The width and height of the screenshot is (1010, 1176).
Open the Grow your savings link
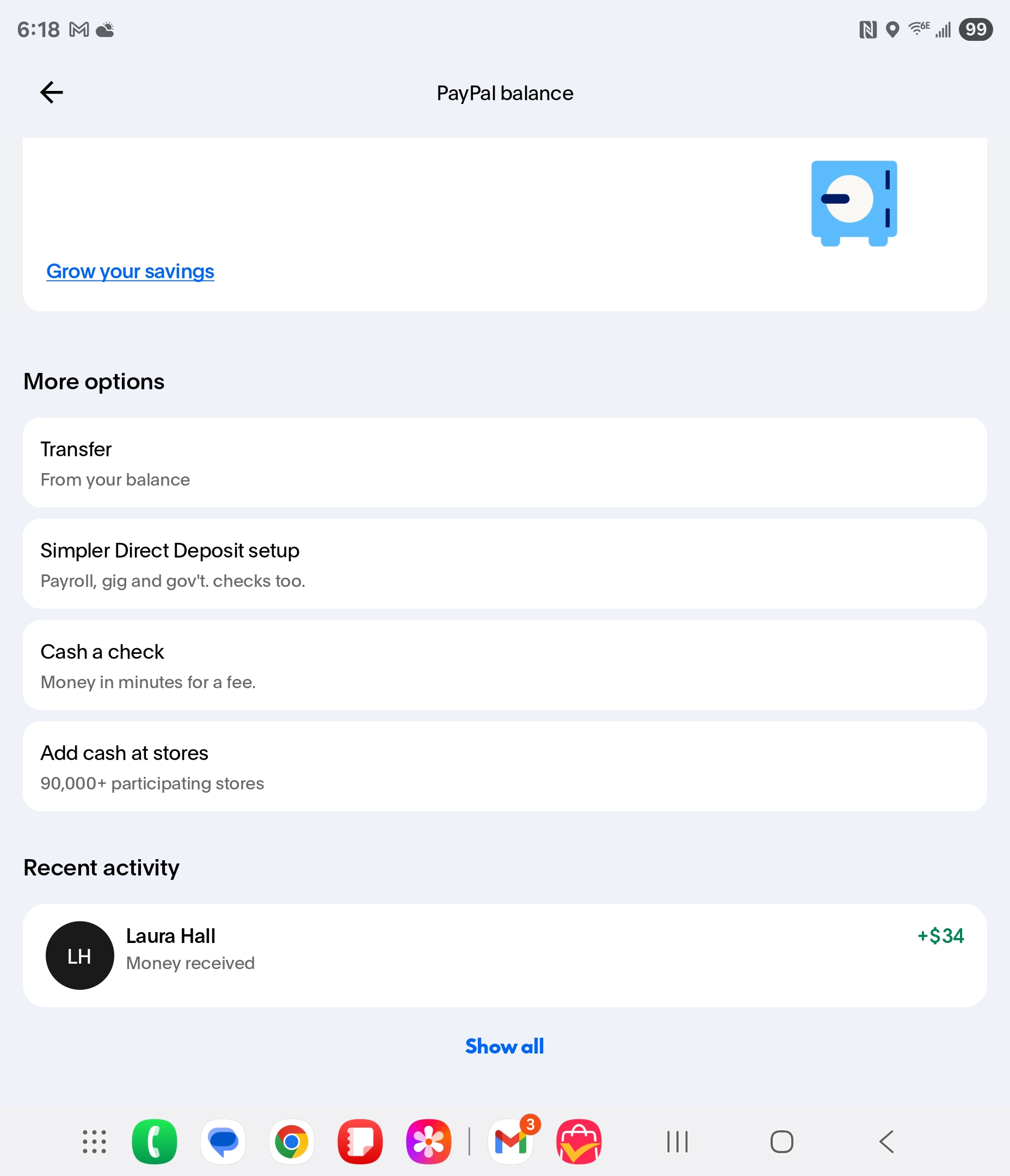130,271
